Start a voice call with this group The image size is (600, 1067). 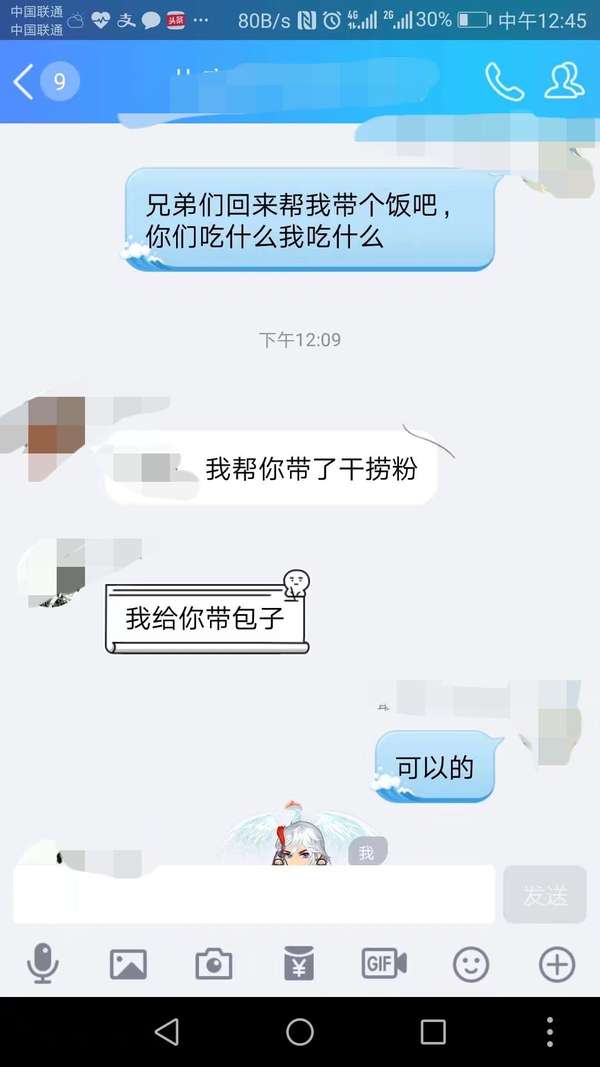pos(504,82)
